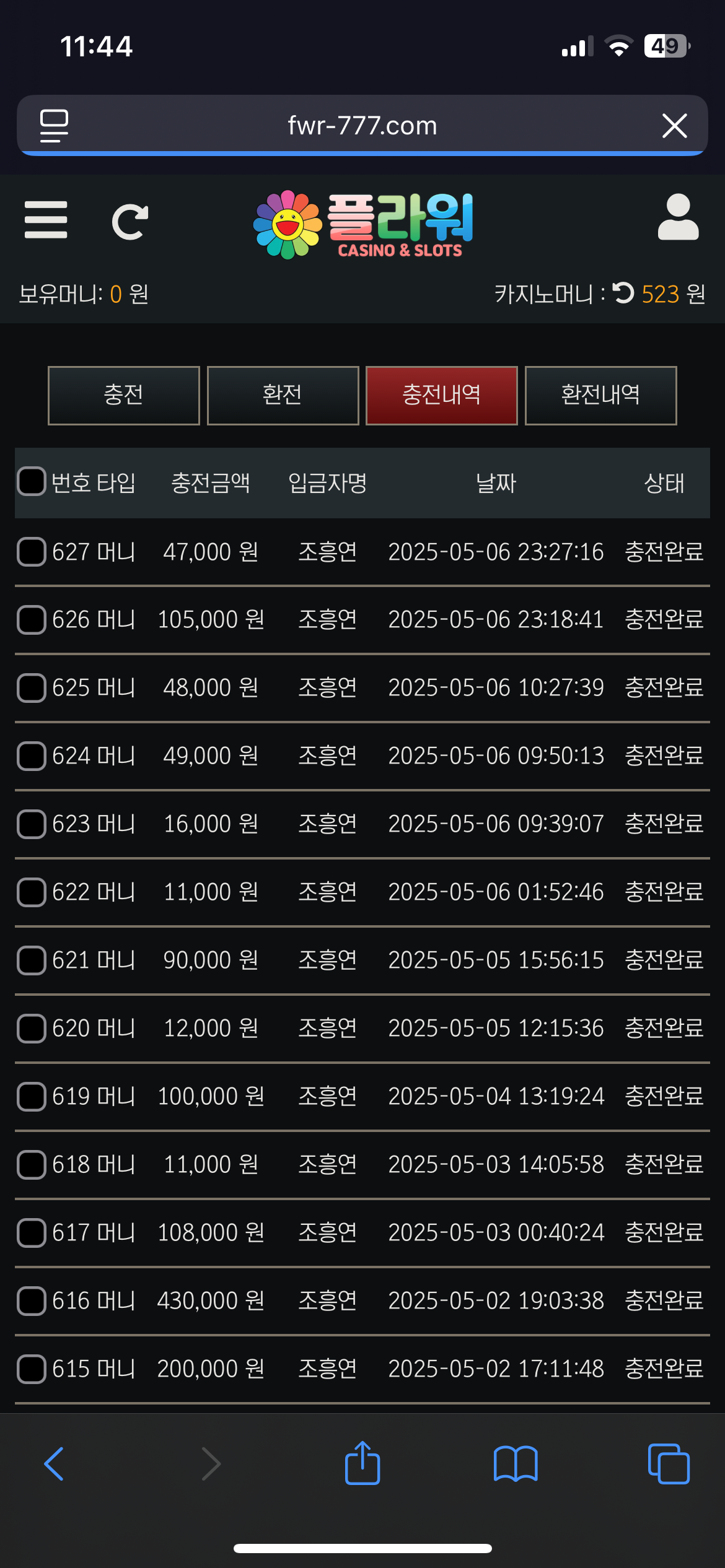725x1568 pixels.
Task: Show all open browser tabs
Action: click(x=668, y=1463)
